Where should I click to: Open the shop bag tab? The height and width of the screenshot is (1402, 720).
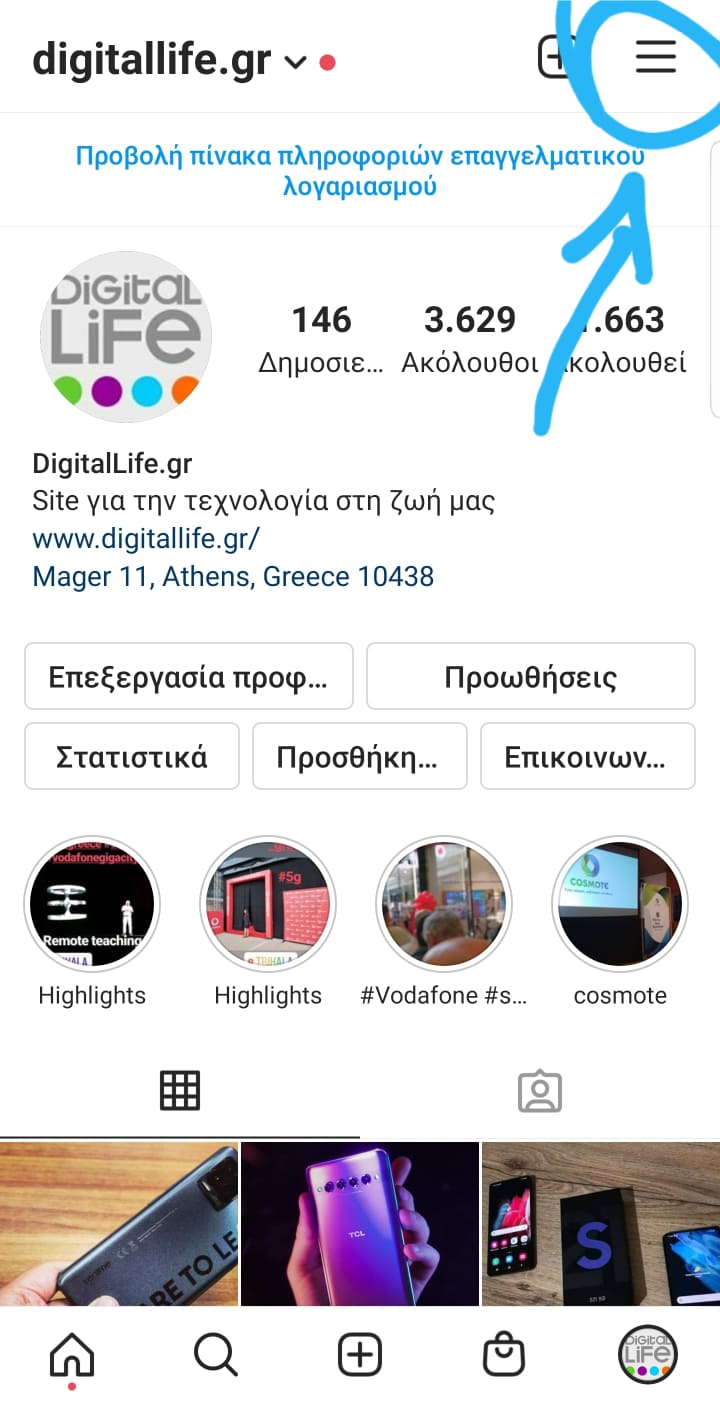[x=504, y=1356]
